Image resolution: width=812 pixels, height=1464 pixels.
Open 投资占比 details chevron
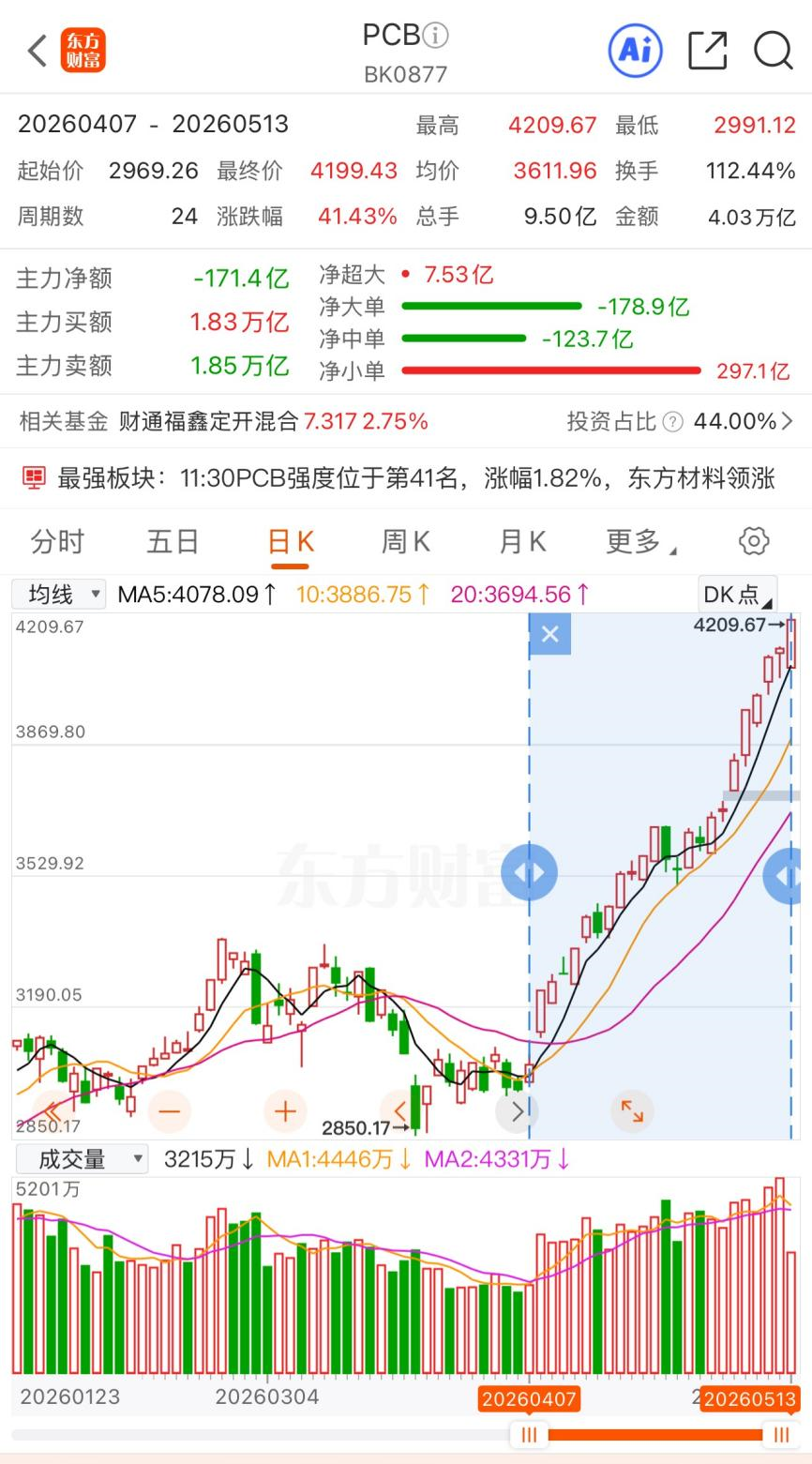tap(787, 422)
